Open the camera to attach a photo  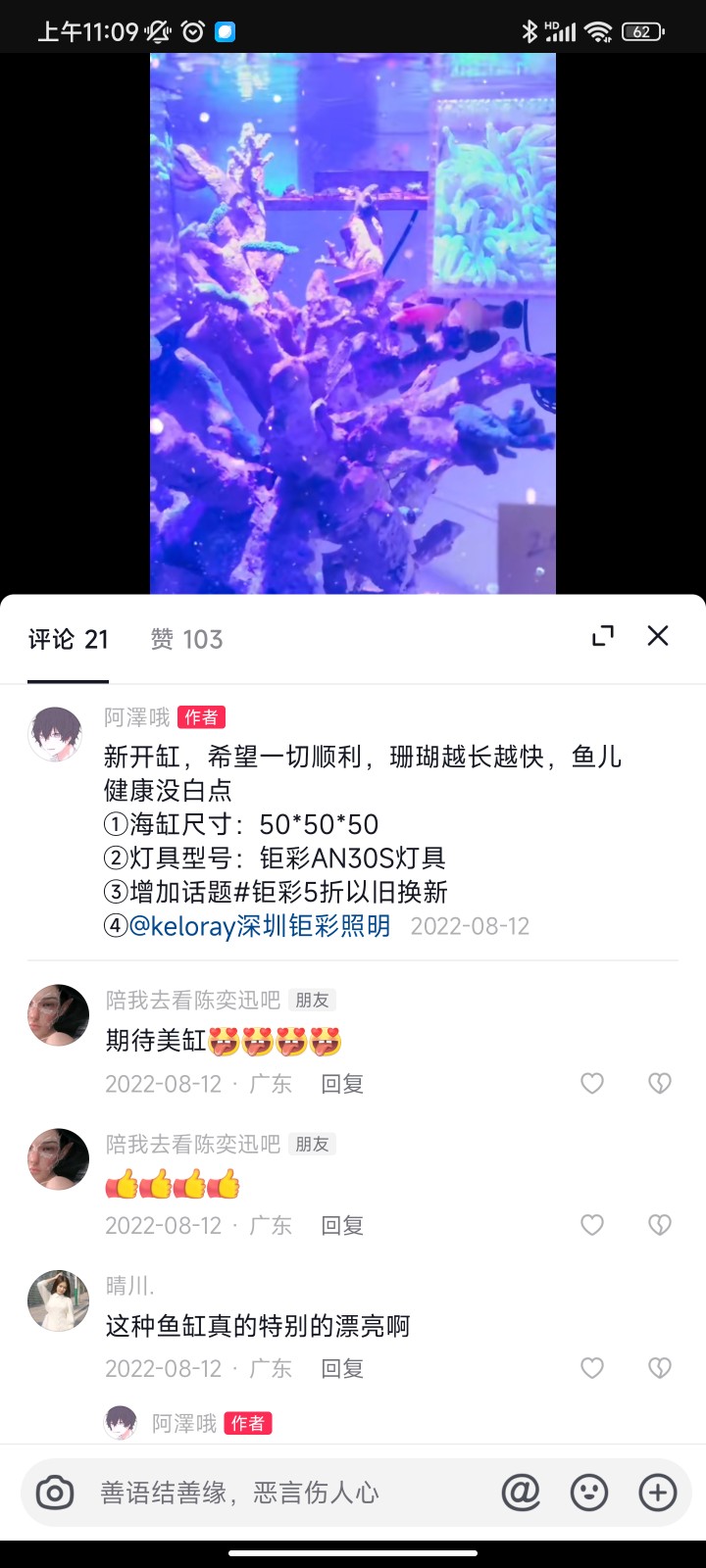pos(55,1493)
